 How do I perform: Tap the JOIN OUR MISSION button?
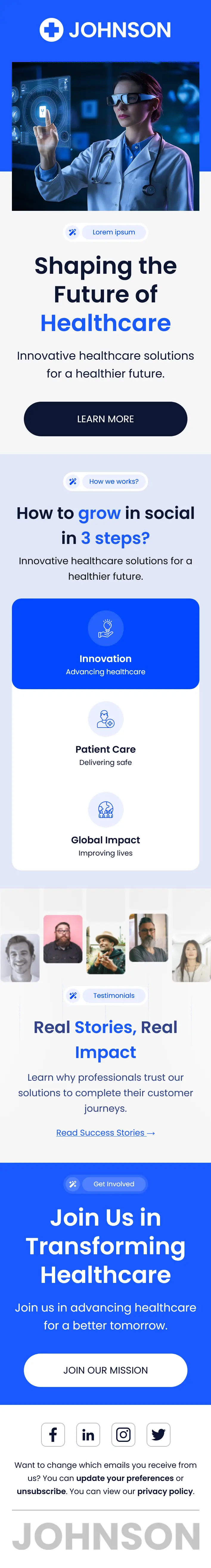(105, 1370)
